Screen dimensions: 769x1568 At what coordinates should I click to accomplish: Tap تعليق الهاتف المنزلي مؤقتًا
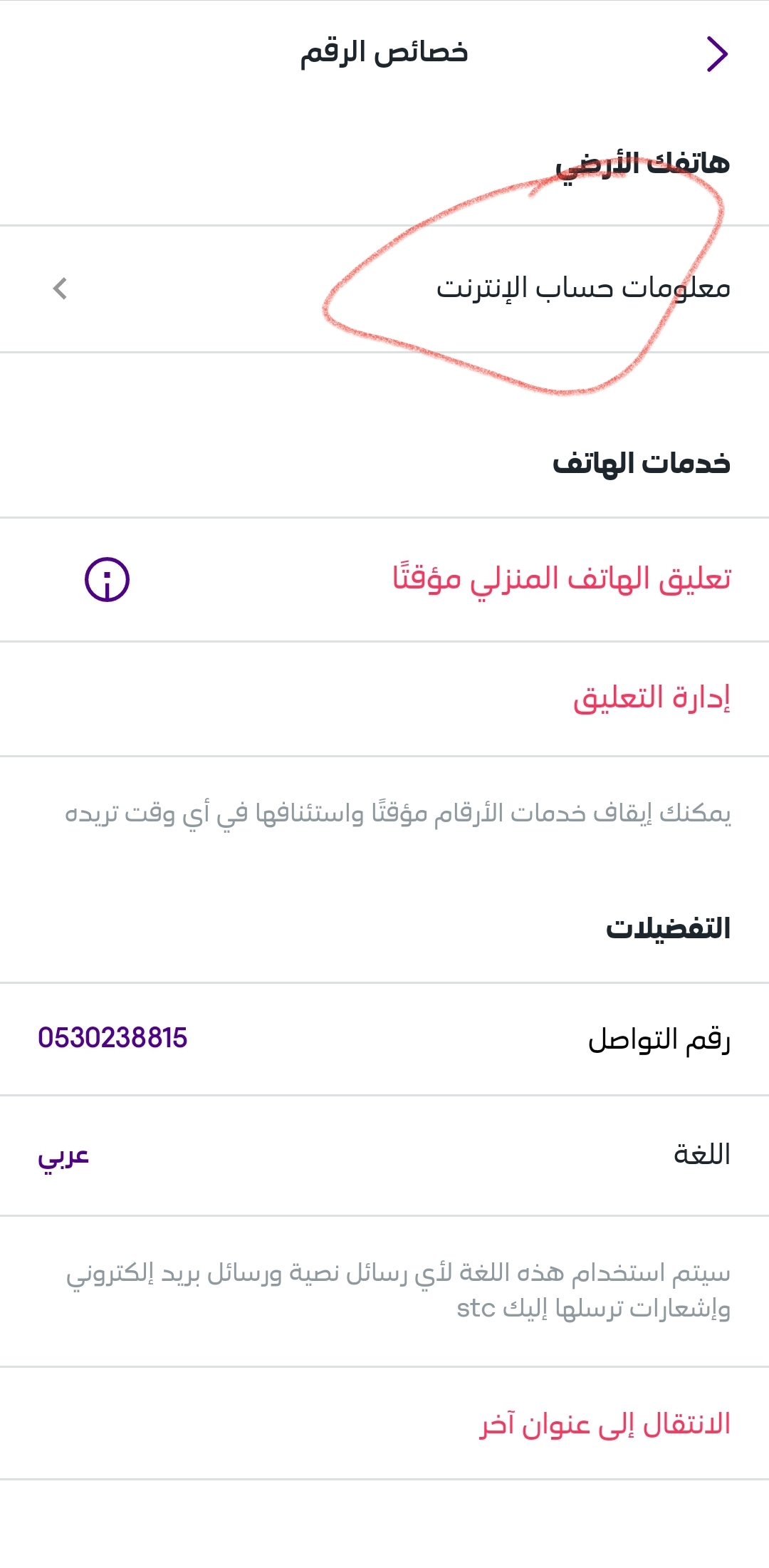[561, 578]
